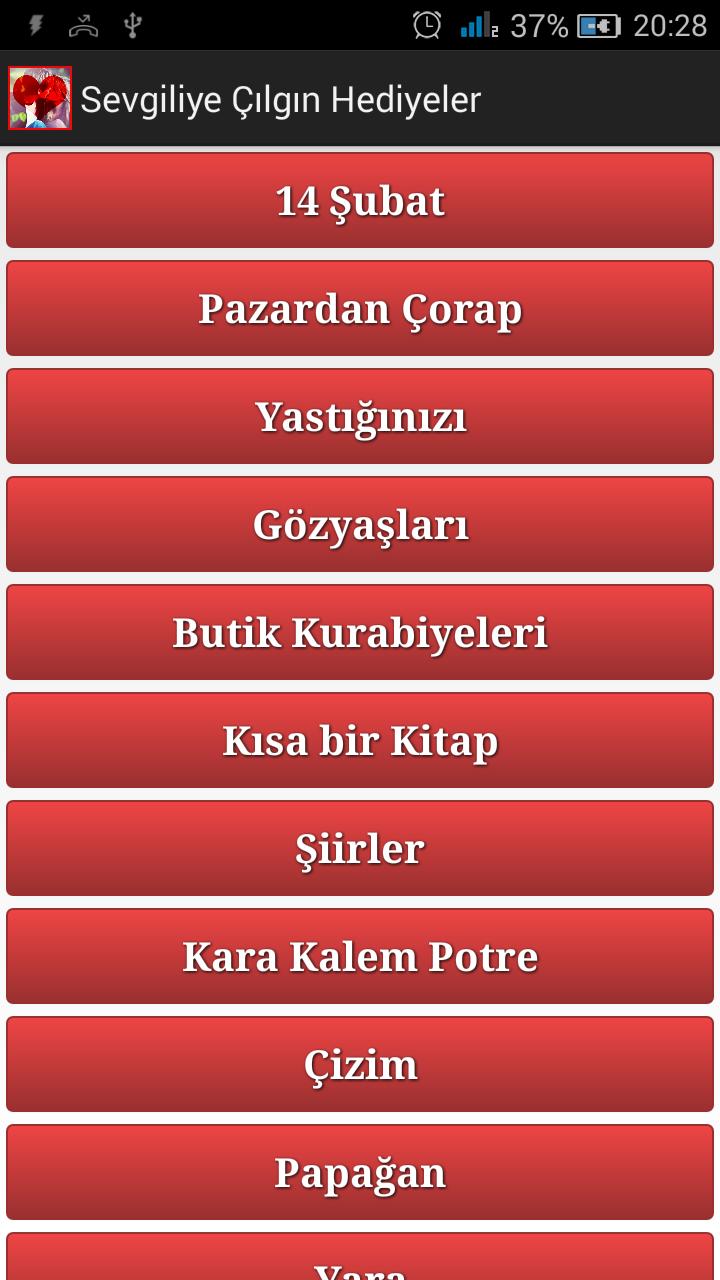Open the 14 Şubat entry
The height and width of the screenshot is (1280, 720).
[x=360, y=200]
